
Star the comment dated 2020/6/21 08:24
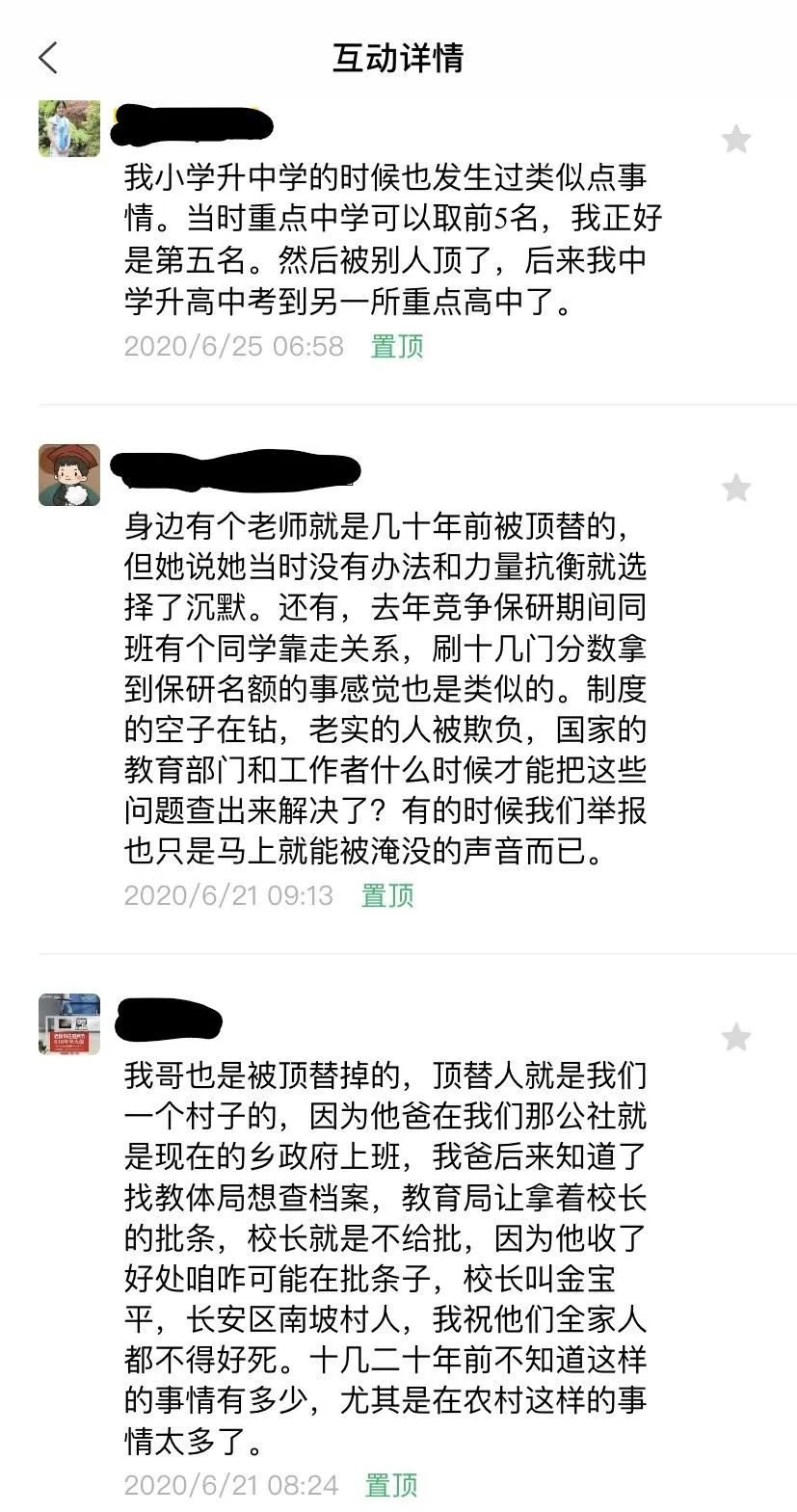tap(736, 1037)
